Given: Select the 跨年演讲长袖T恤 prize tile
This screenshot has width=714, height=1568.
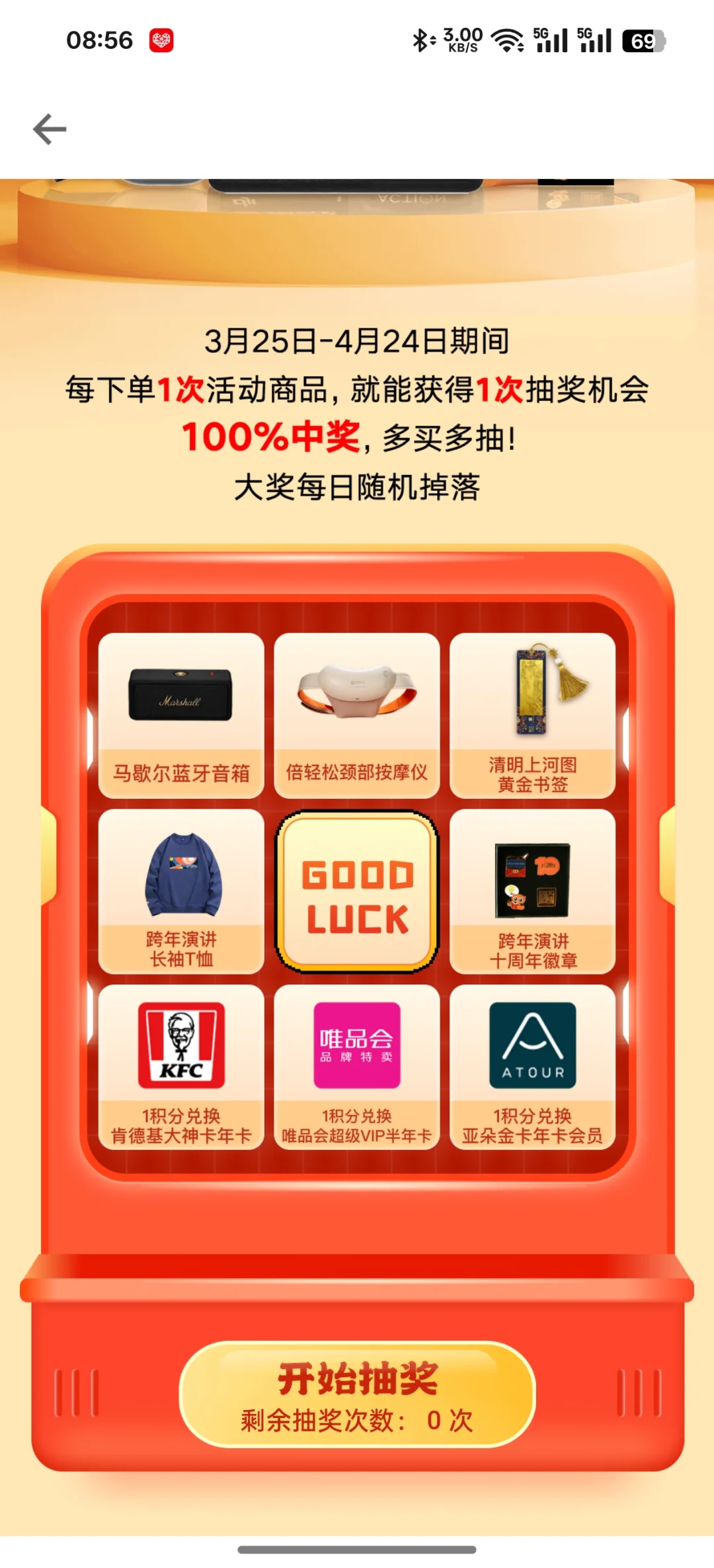Looking at the screenshot, I should (181, 891).
